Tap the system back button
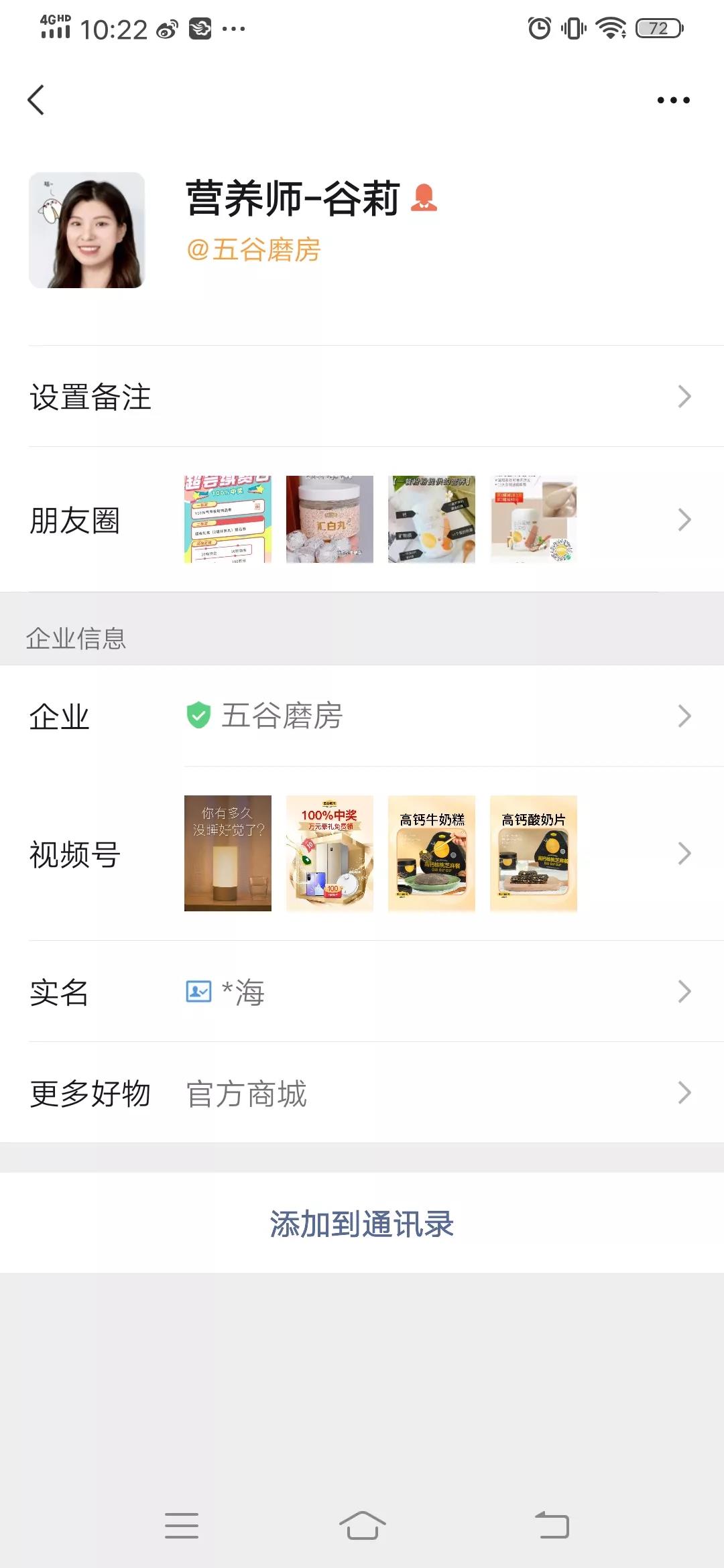 pos(552,1525)
